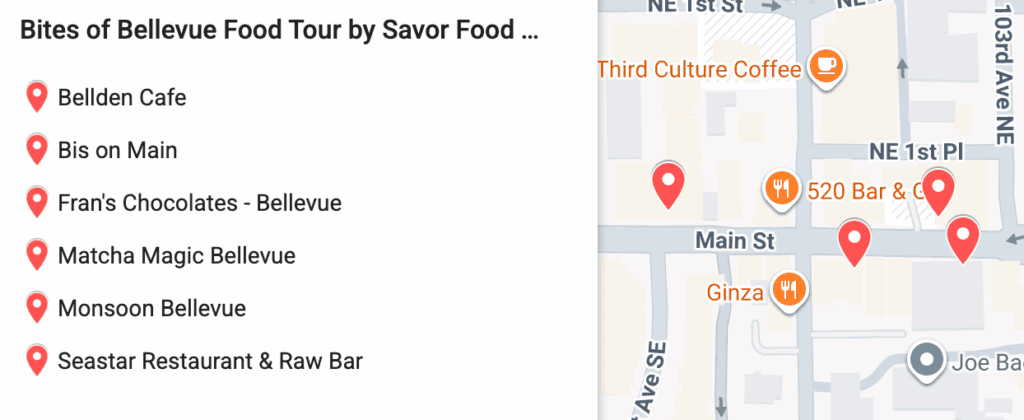Open Fran's Chocolates - Bellevue entry
This screenshot has width=1024, height=420.
[199, 203]
